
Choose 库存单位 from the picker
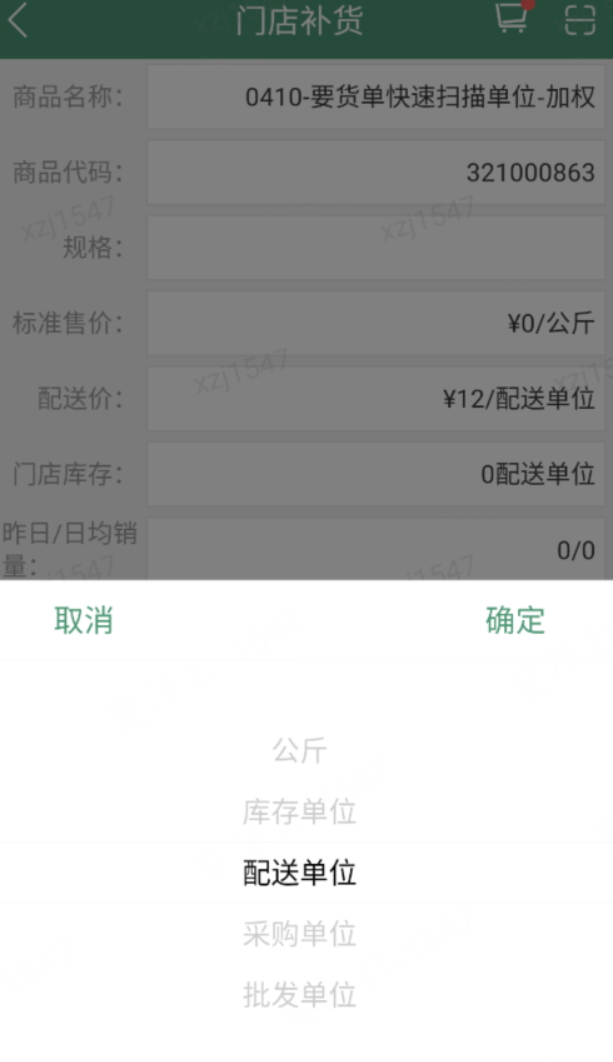click(300, 812)
